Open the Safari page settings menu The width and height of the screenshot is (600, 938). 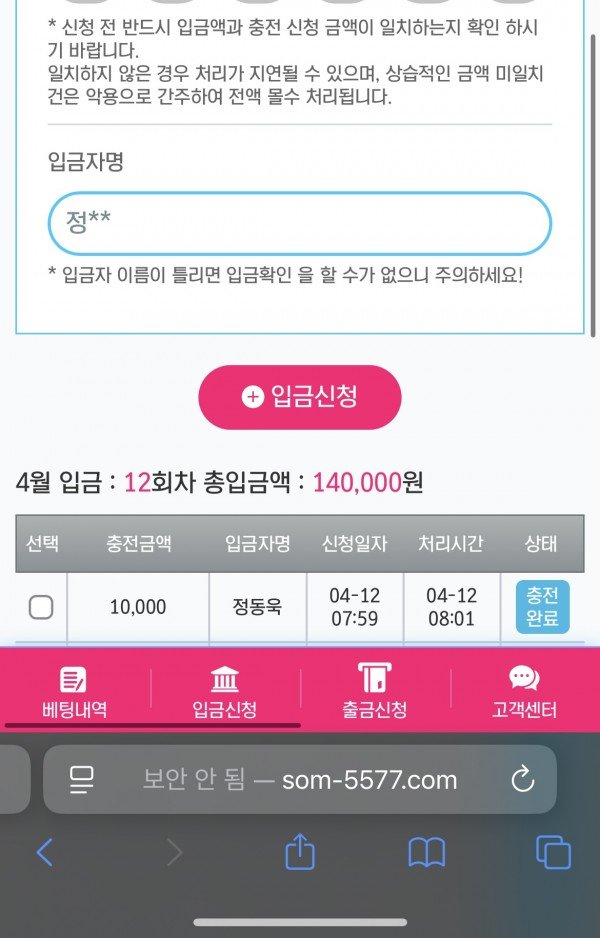point(81,780)
